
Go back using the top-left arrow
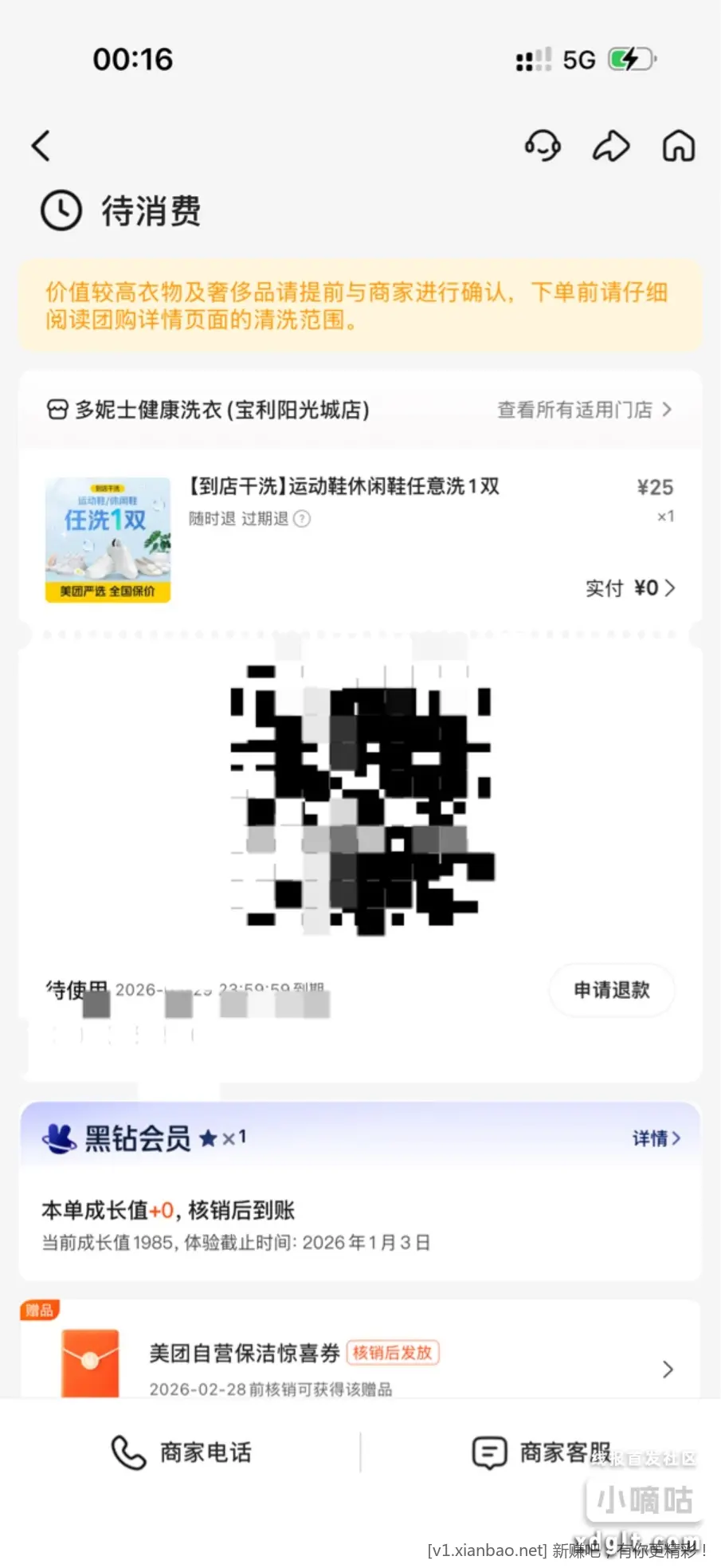pos(41,146)
